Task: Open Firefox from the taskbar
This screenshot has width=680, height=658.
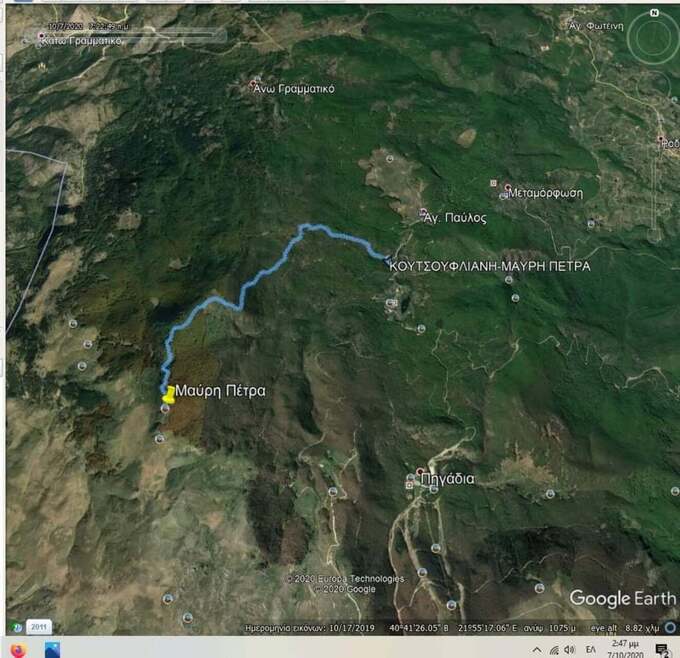Action: pos(17,649)
